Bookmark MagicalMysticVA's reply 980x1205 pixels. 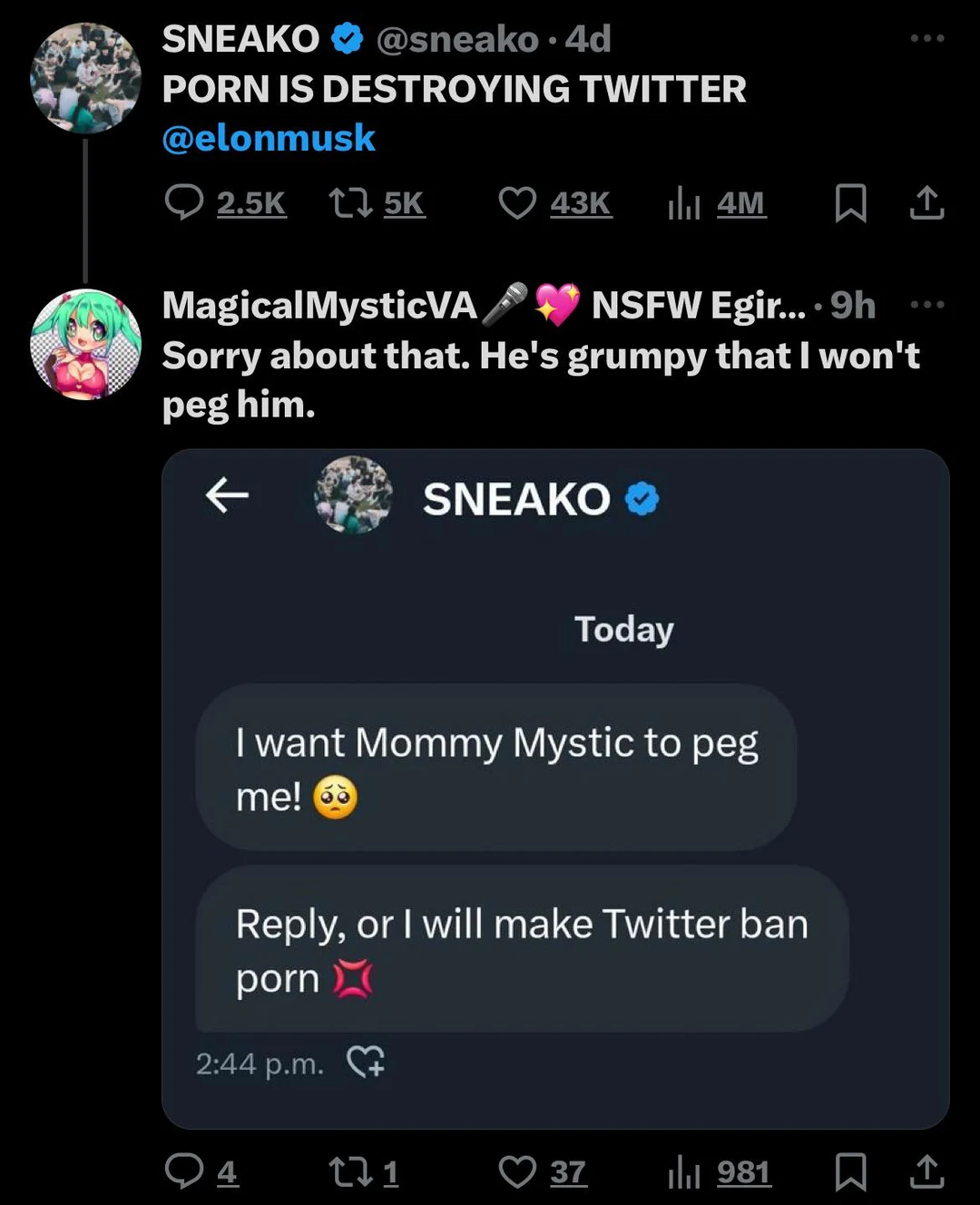click(x=851, y=1171)
